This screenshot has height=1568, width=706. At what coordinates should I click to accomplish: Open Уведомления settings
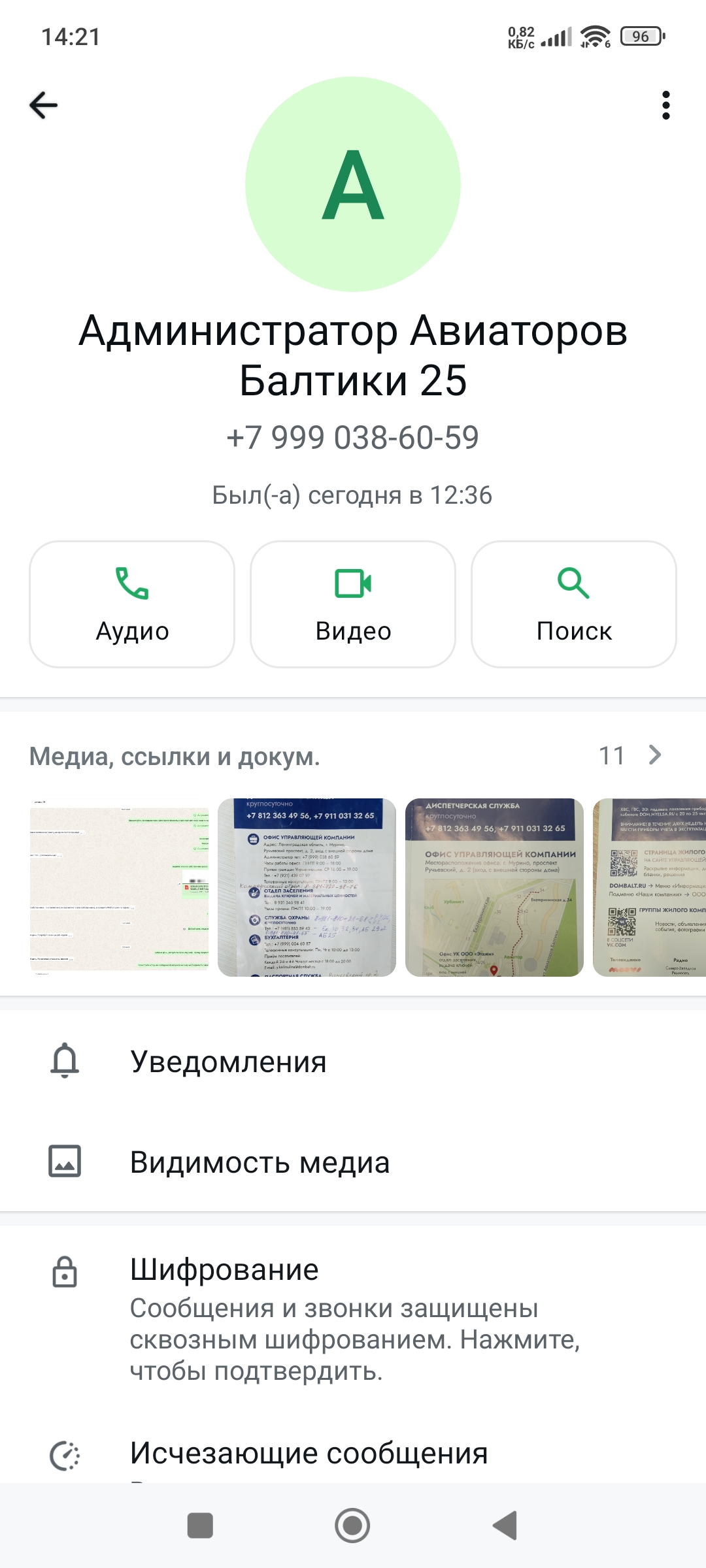click(353, 1062)
